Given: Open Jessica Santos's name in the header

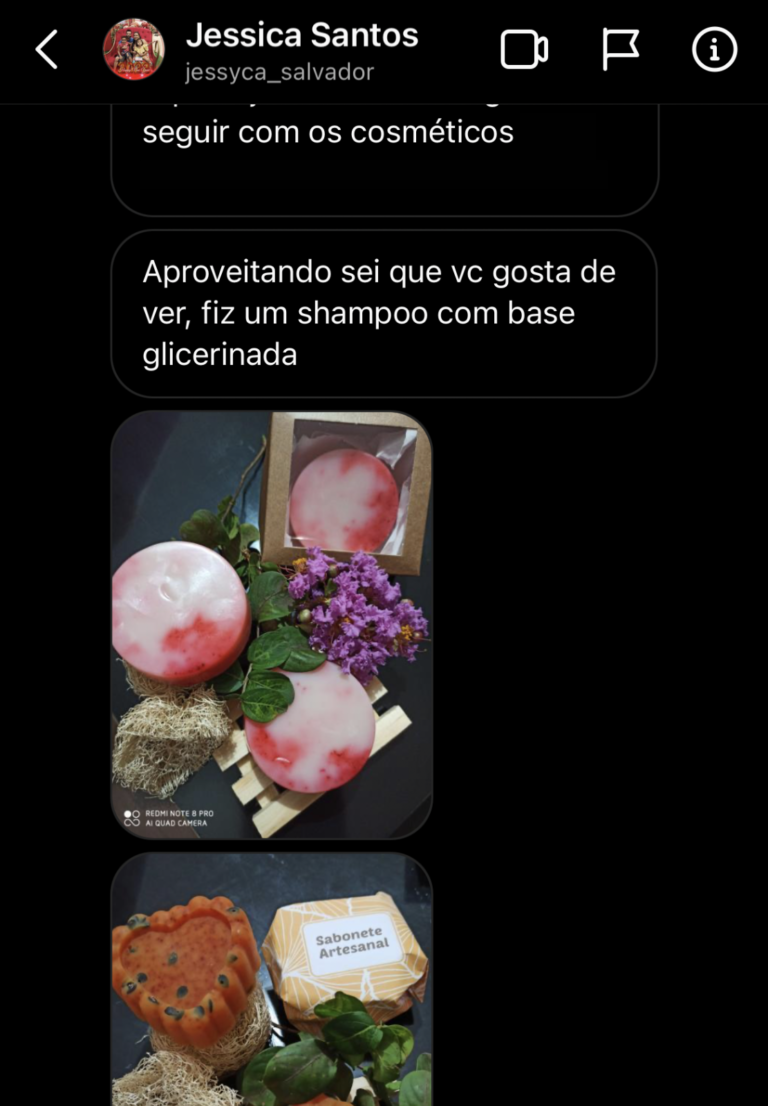Looking at the screenshot, I should (302, 36).
